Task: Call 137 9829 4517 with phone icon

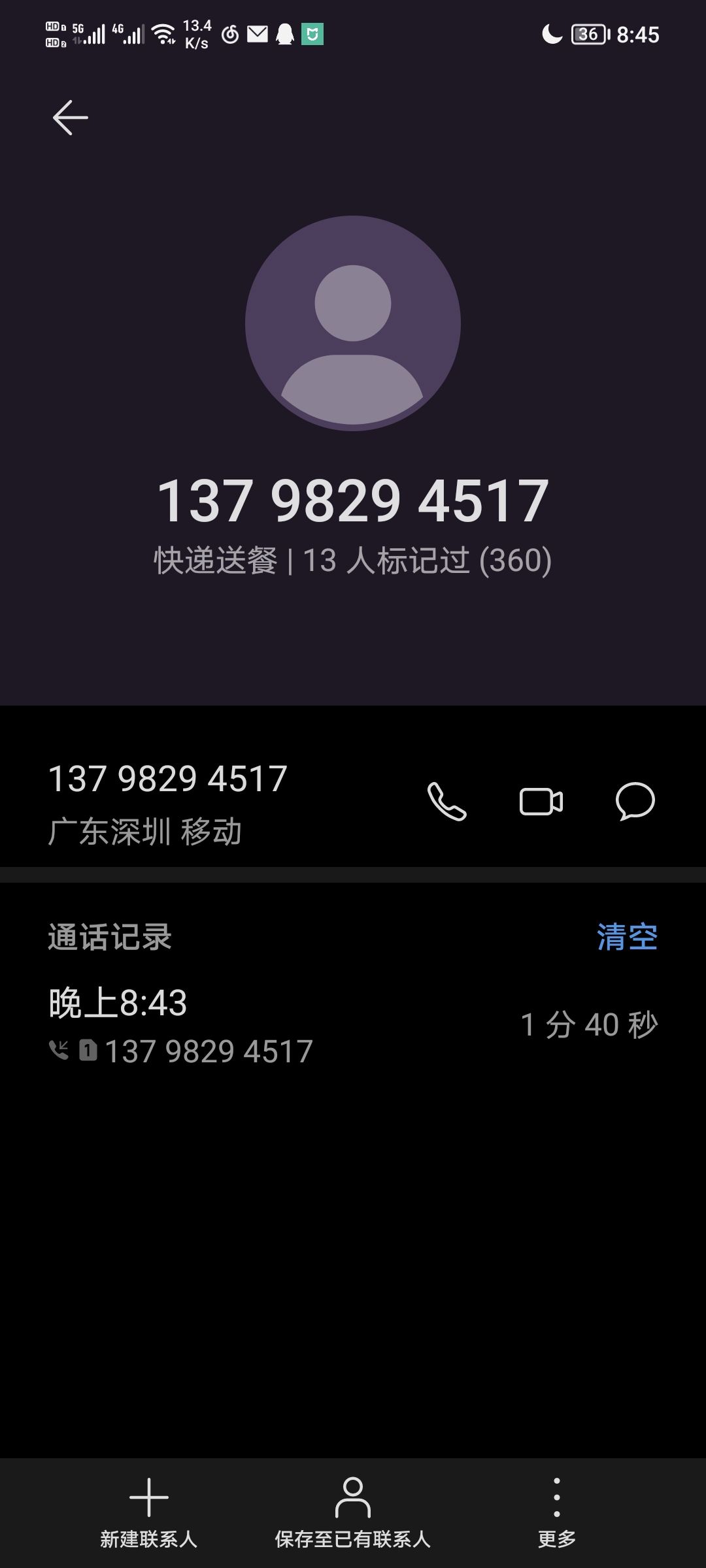Action: click(x=447, y=801)
